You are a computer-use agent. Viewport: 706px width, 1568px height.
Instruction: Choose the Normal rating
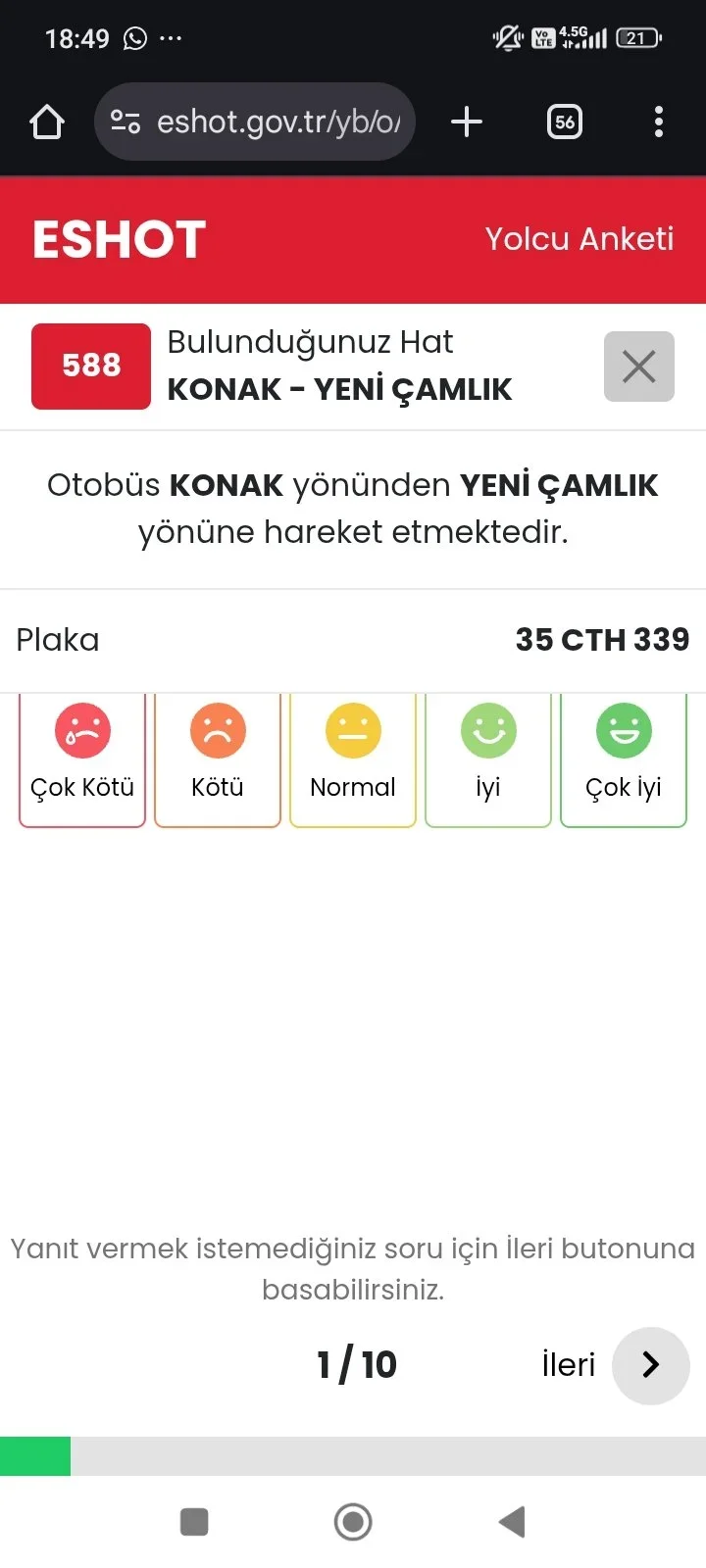click(x=353, y=759)
